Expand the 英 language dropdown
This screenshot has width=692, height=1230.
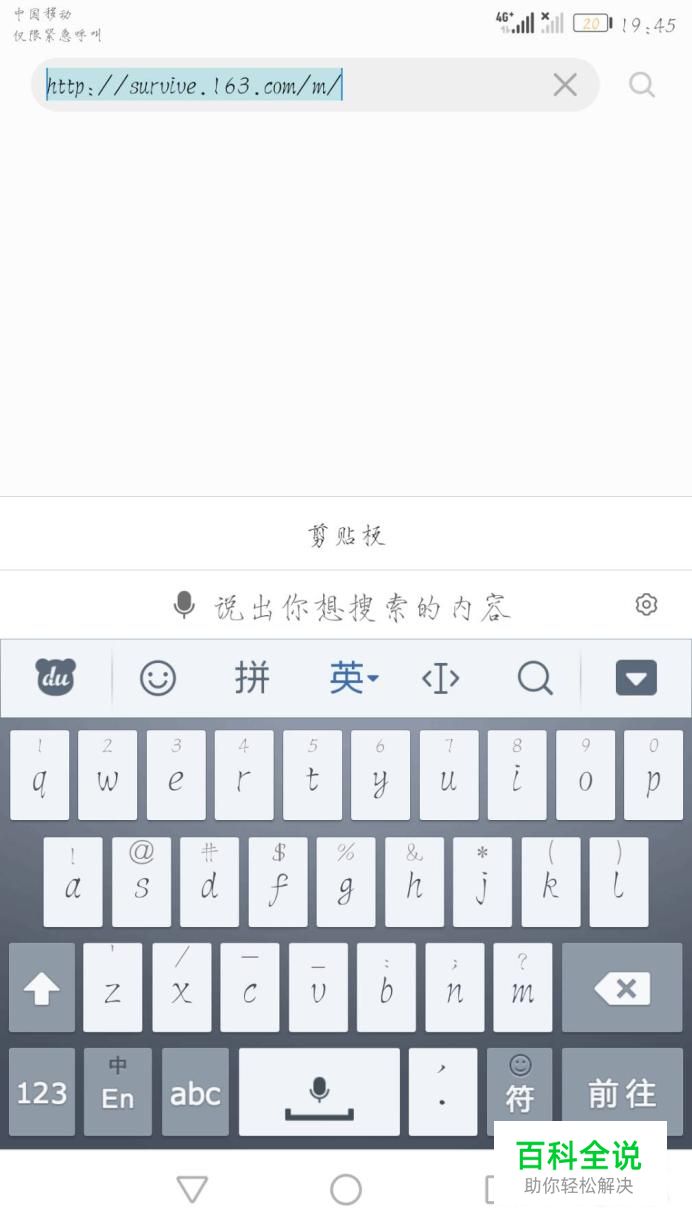tap(353, 678)
